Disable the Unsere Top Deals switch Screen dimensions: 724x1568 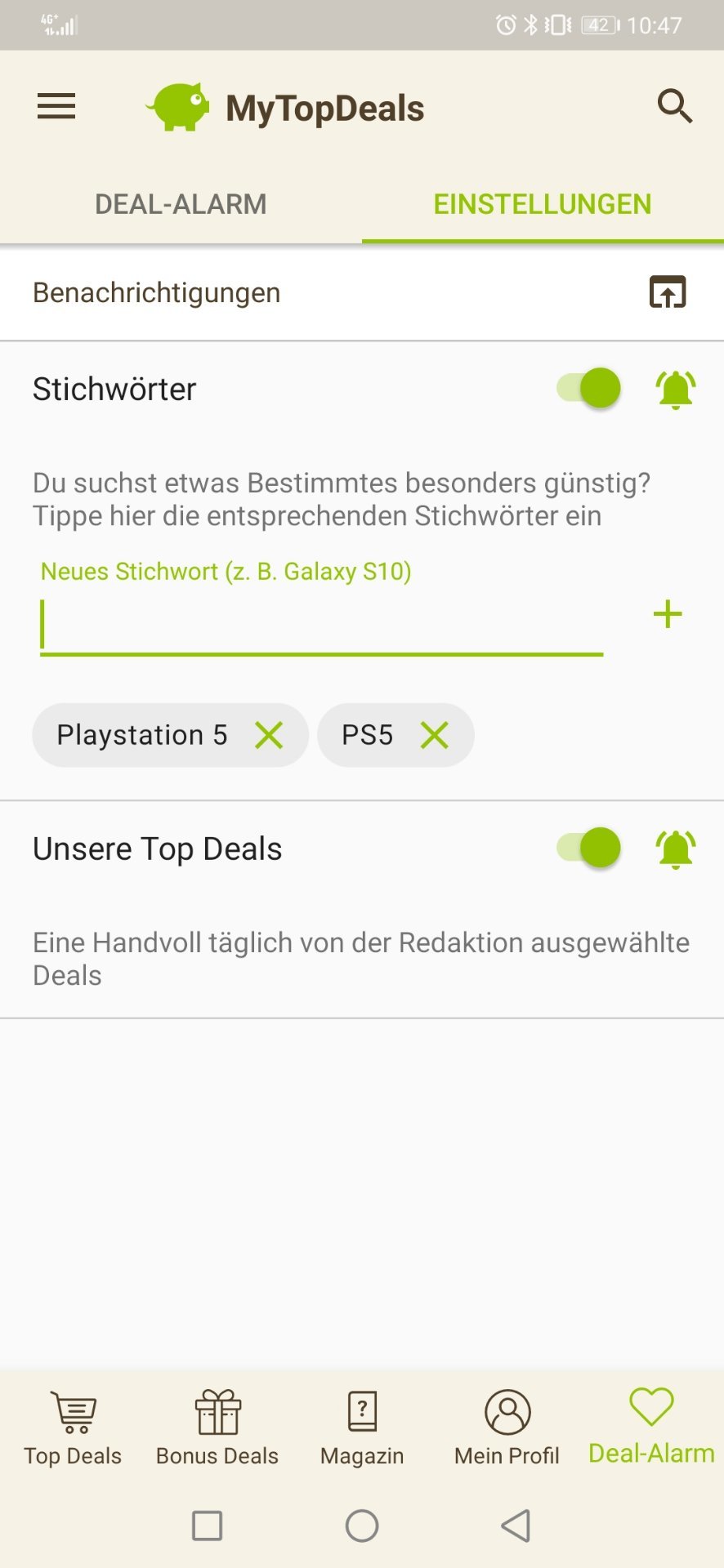(589, 848)
